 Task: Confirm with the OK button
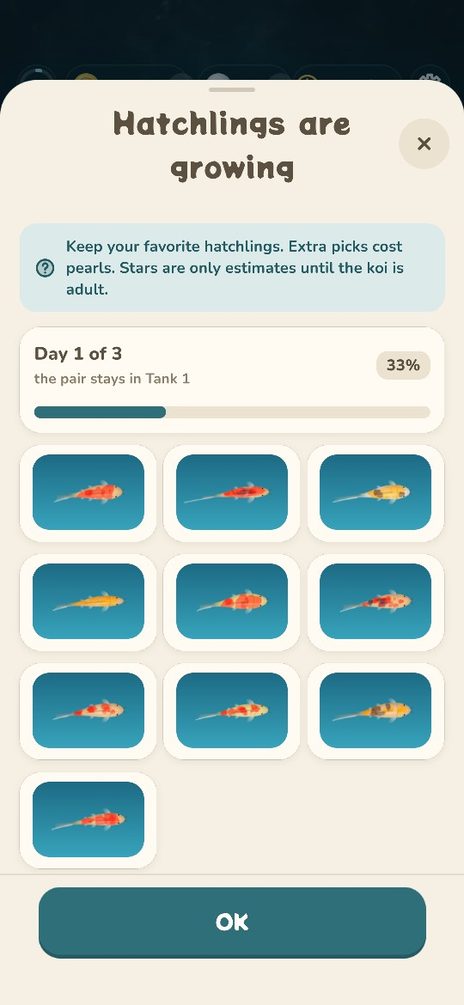click(x=232, y=922)
